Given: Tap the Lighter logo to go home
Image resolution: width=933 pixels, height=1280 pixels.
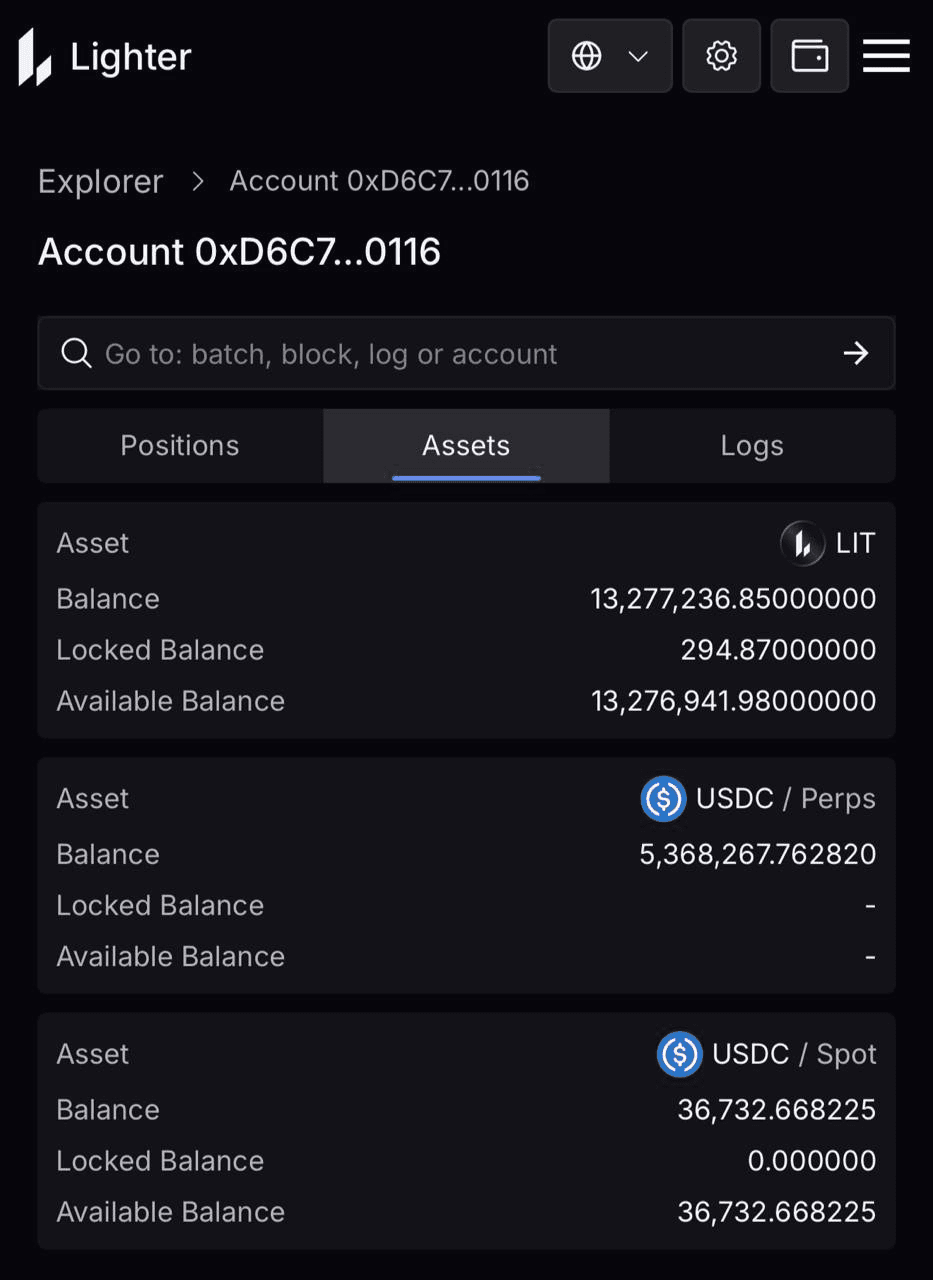Looking at the screenshot, I should pyautogui.click(x=105, y=57).
